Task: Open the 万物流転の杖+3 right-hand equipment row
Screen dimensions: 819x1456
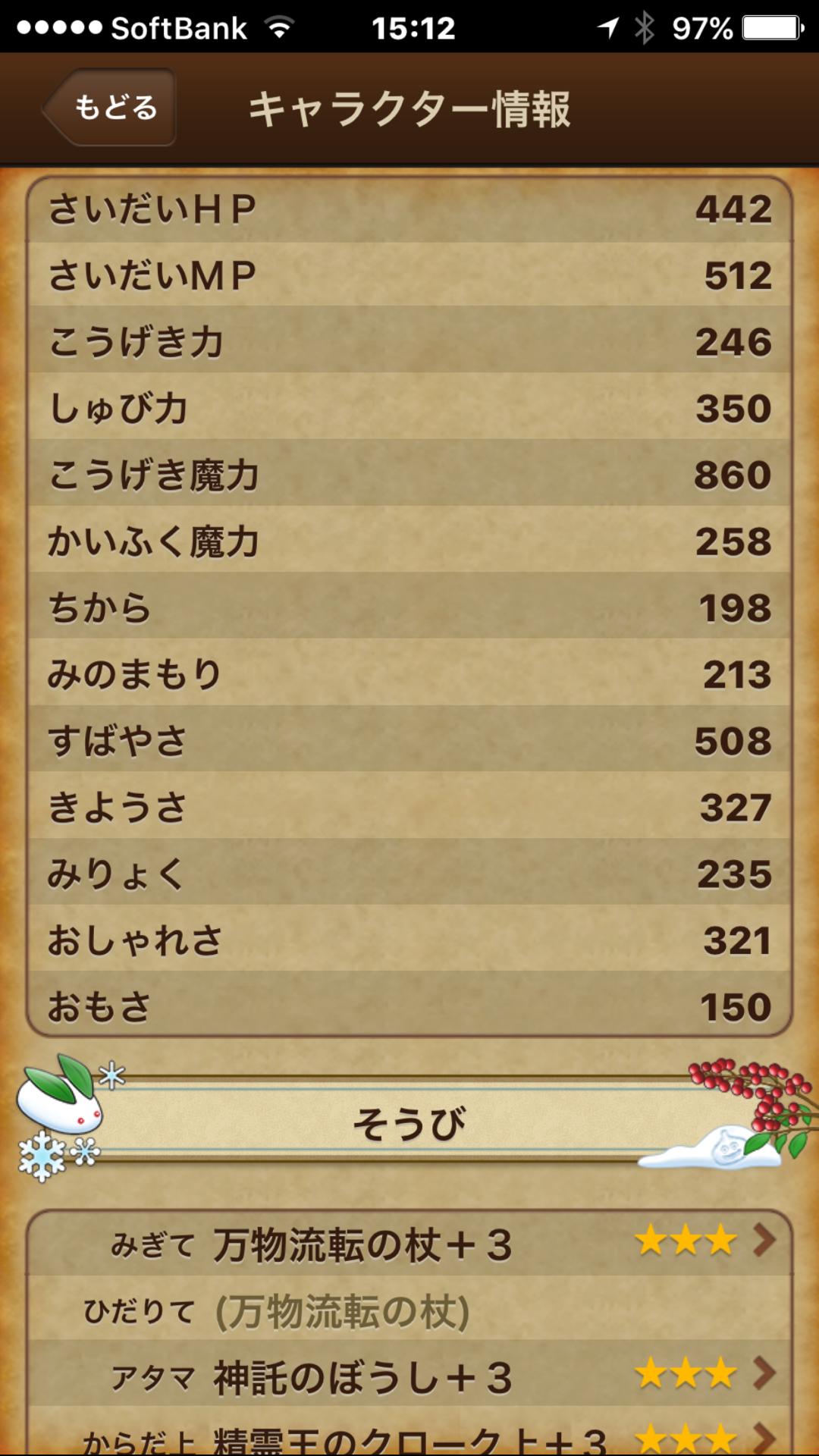Action: tap(409, 1244)
